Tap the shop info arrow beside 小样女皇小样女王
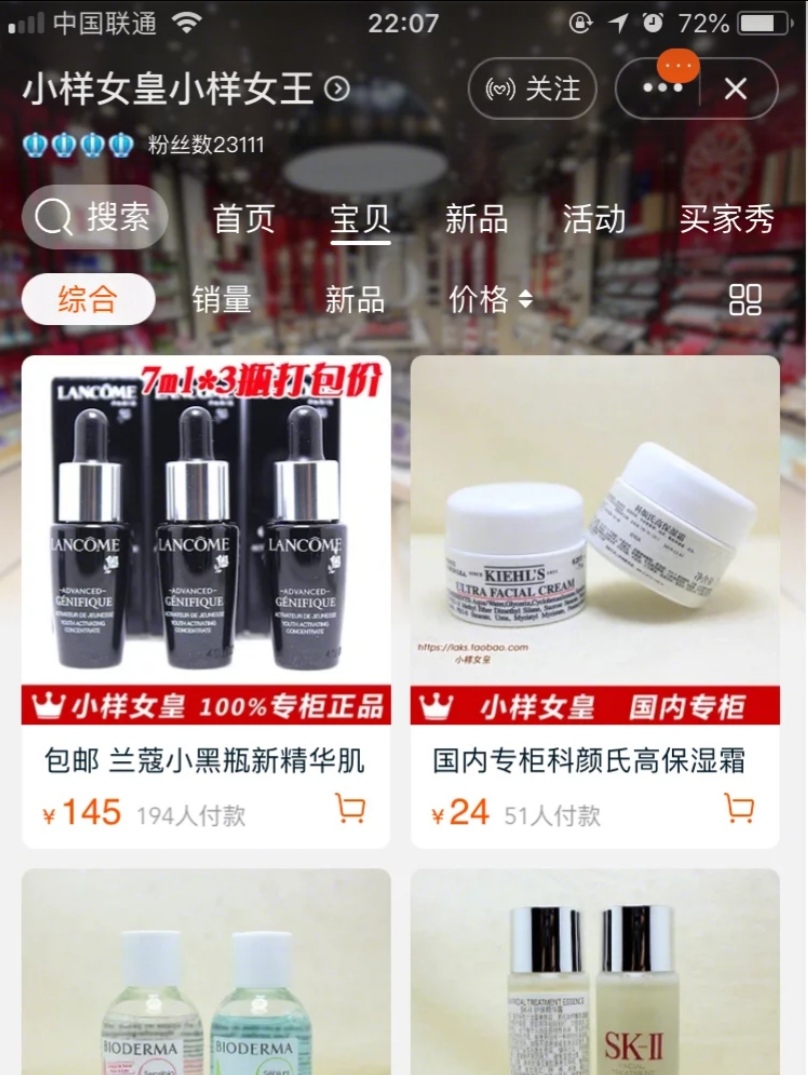The width and height of the screenshot is (808, 1075). (336, 89)
